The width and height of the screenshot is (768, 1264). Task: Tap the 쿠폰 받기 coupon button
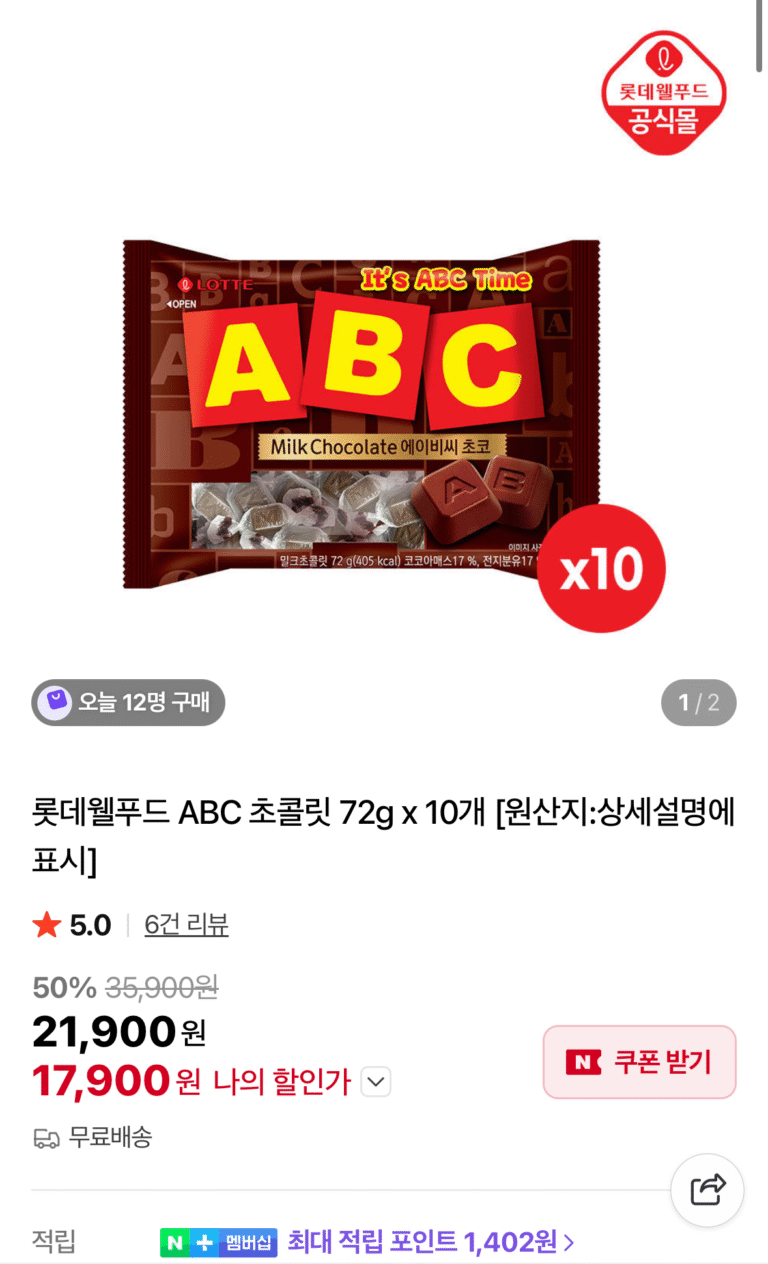[639, 1061]
